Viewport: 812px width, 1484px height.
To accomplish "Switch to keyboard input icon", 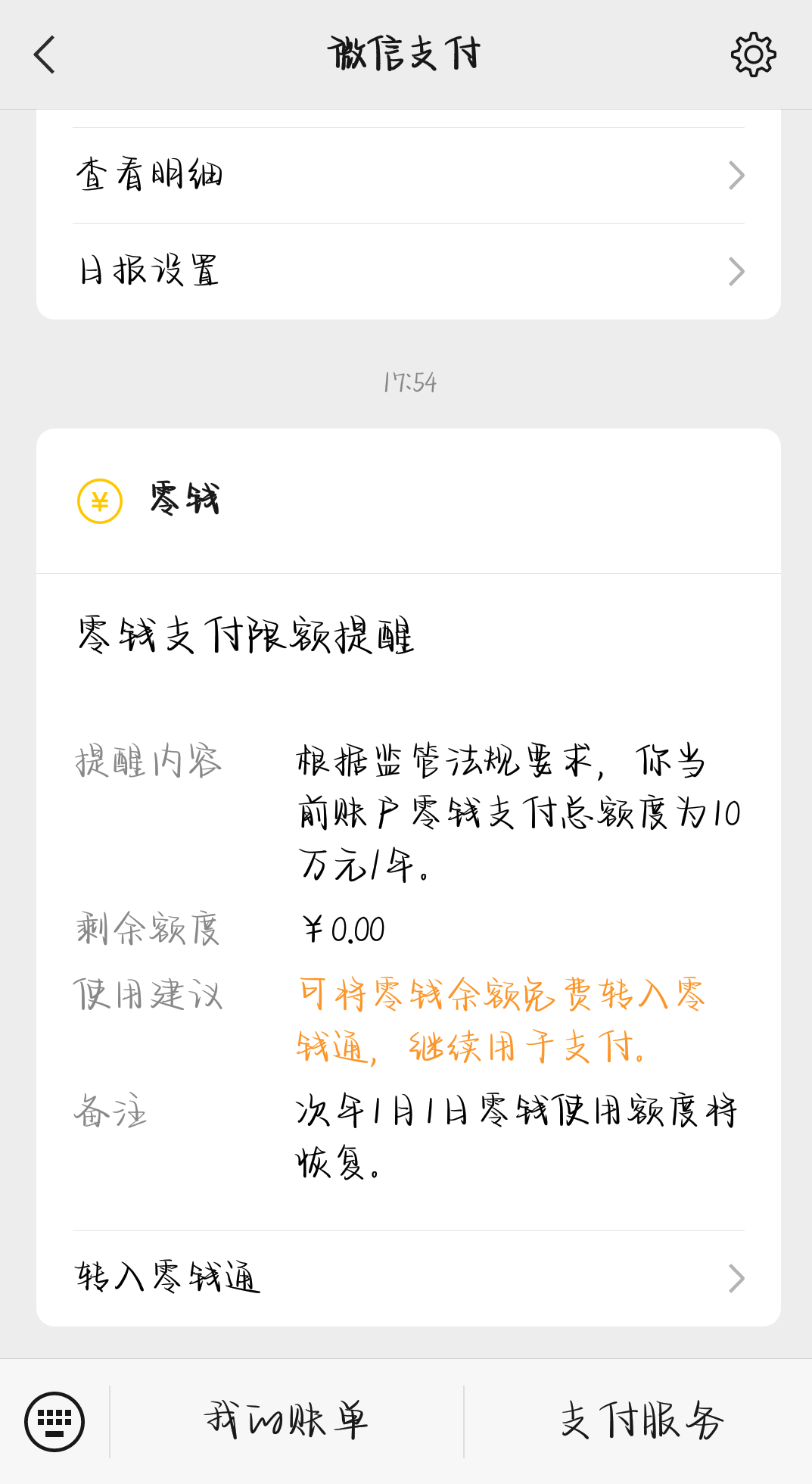I will 54,1421.
